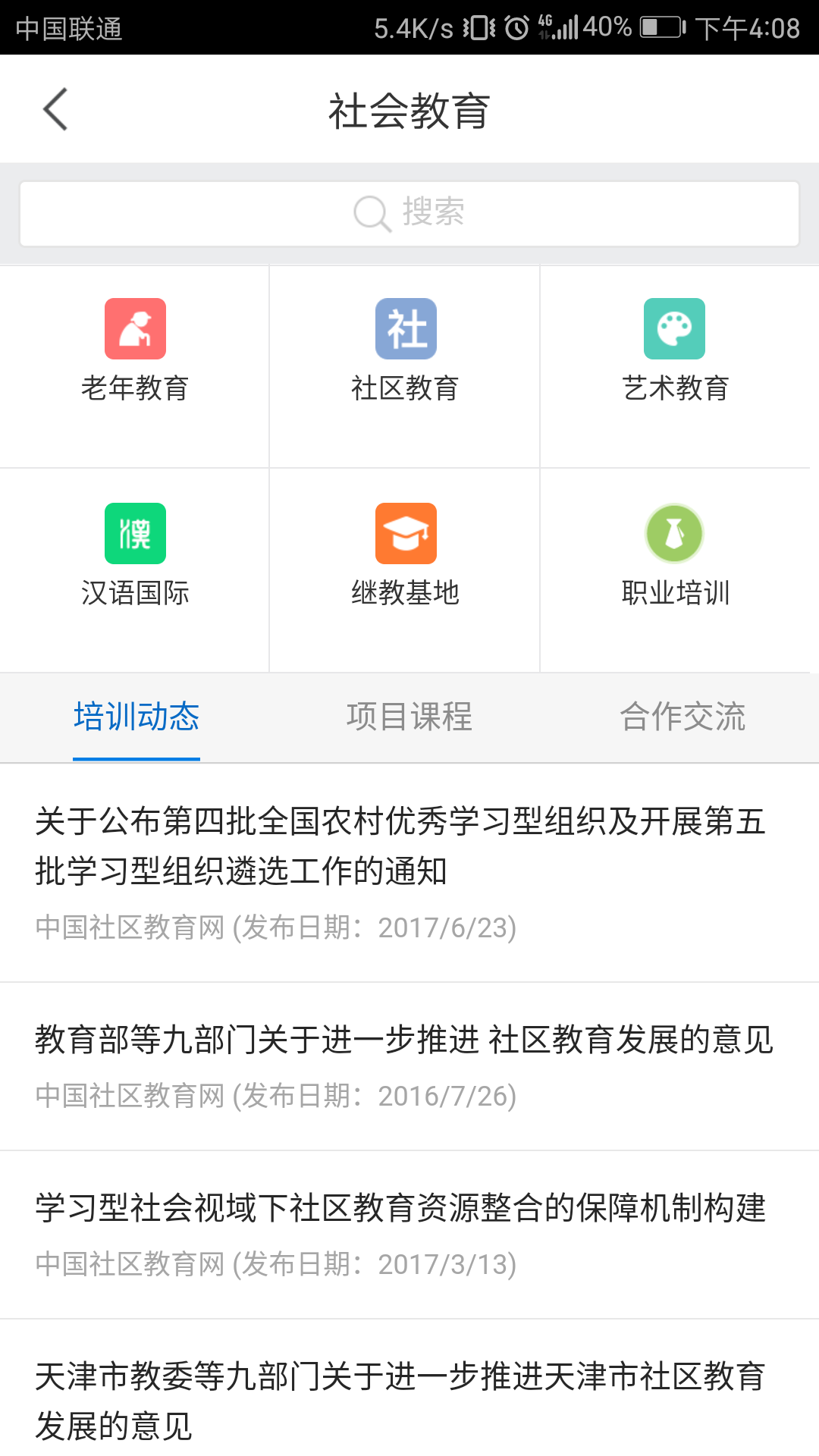Open the 继教基地 graduation cap icon
Screen dimensions: 819x1456
pyautogui.click(x=407, y=533)
